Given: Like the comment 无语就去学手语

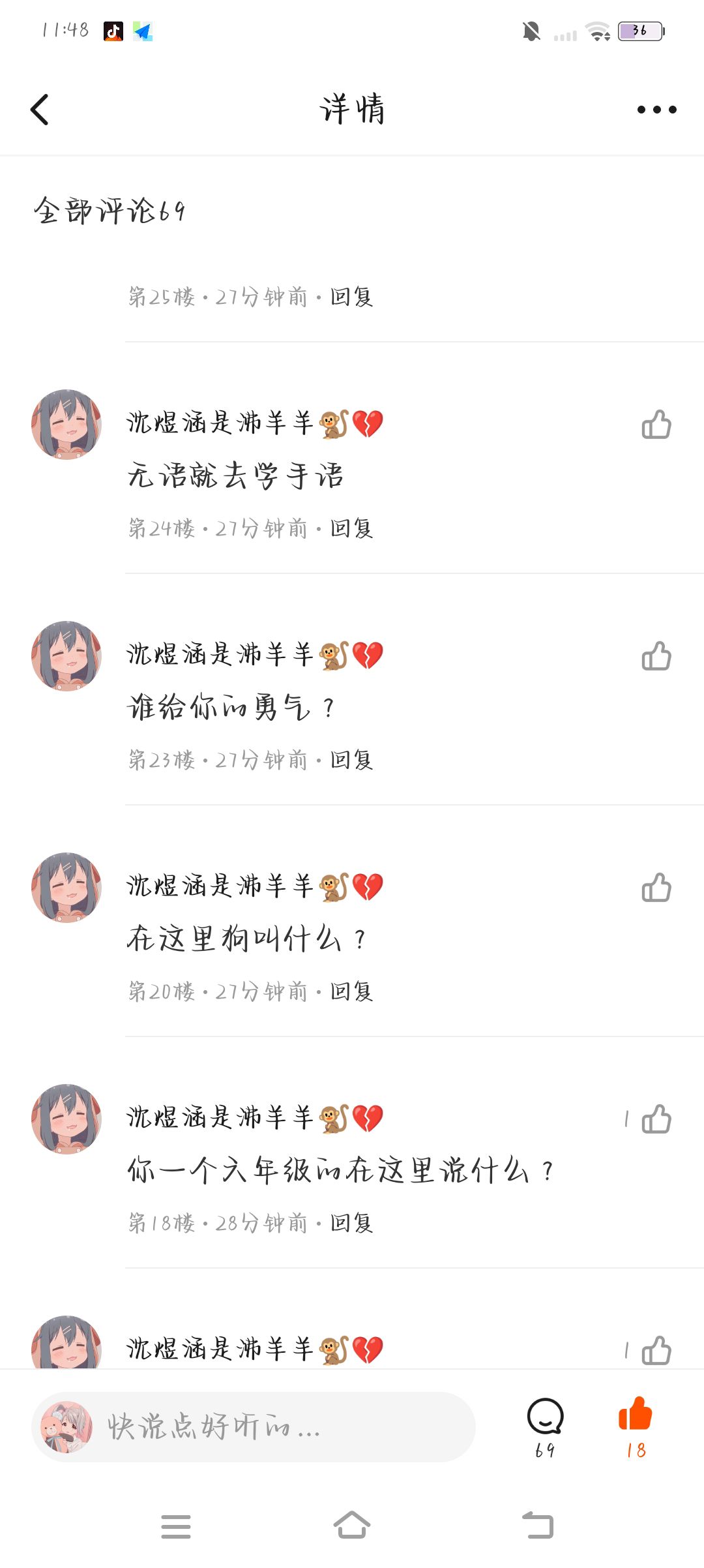Looking at the screenshot, I should (656, 425).
